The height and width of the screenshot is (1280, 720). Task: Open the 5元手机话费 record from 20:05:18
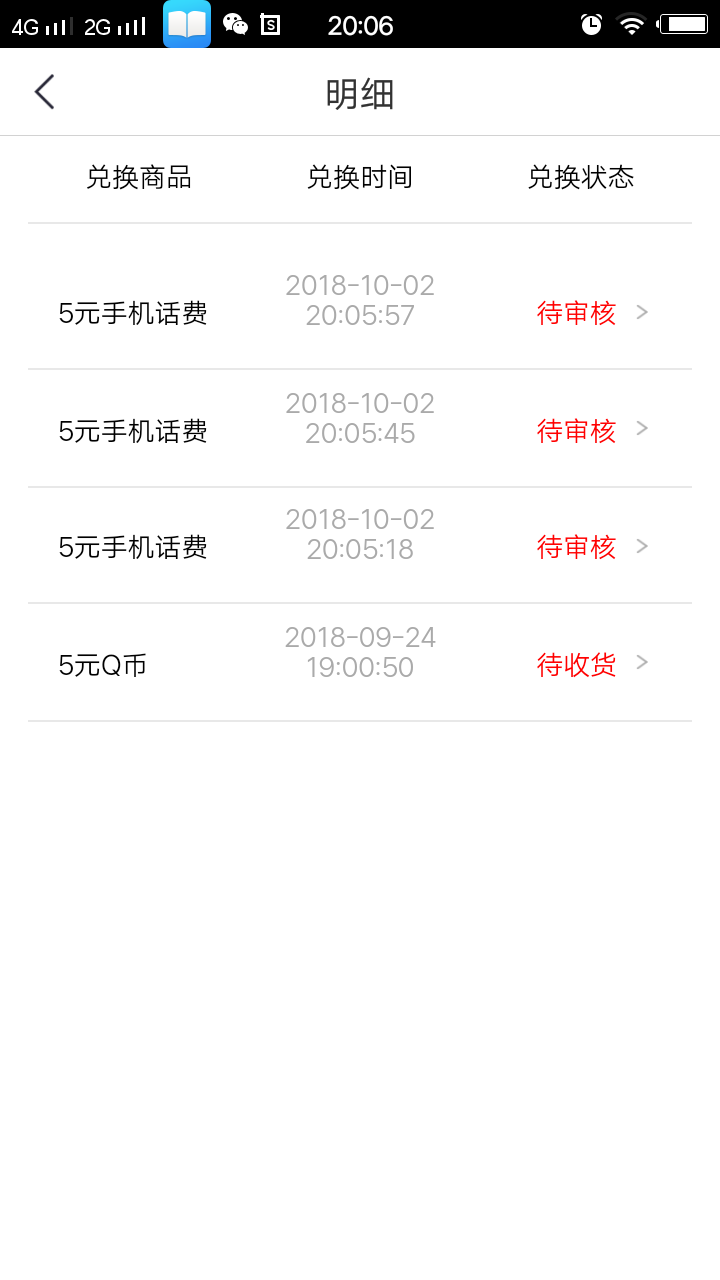360,545
